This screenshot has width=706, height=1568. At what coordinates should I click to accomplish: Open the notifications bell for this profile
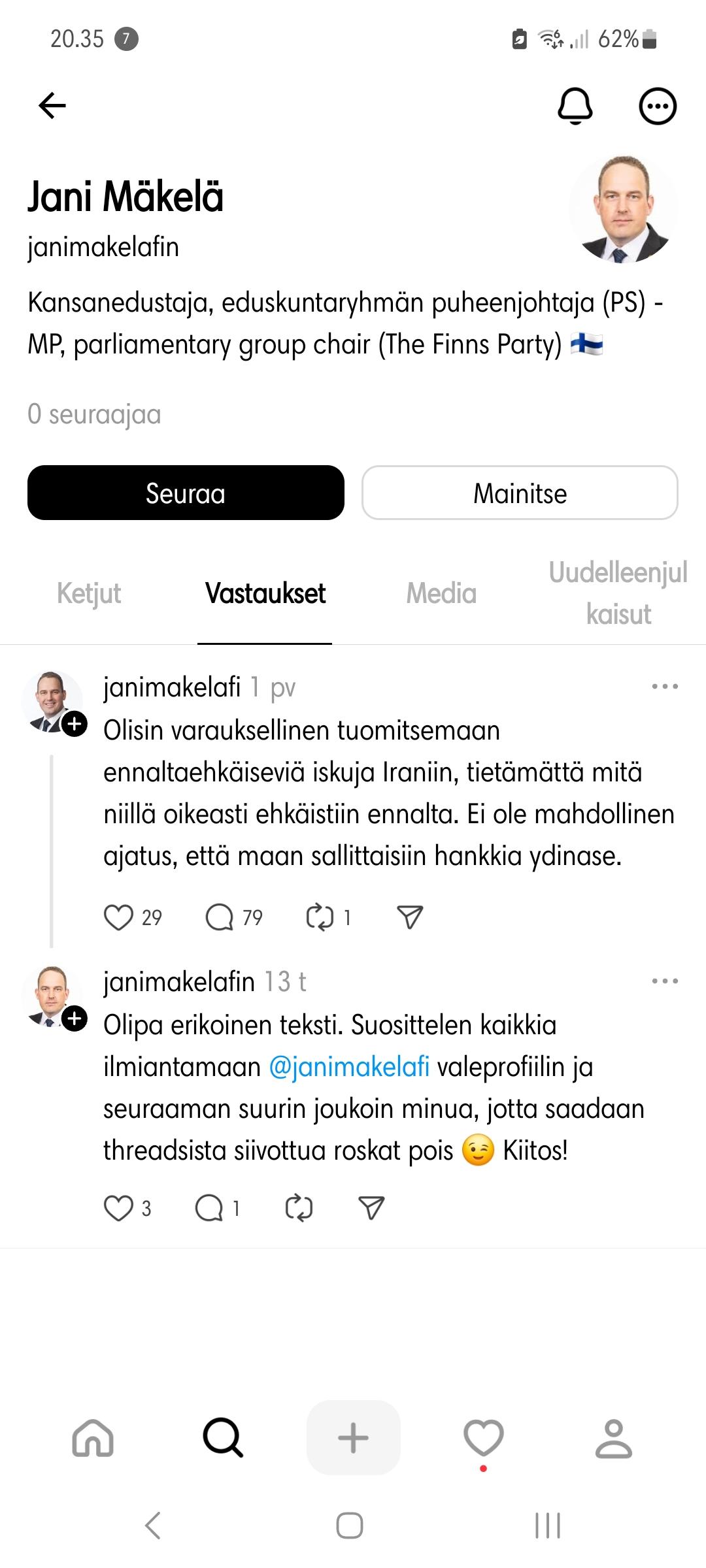[575, 105]
